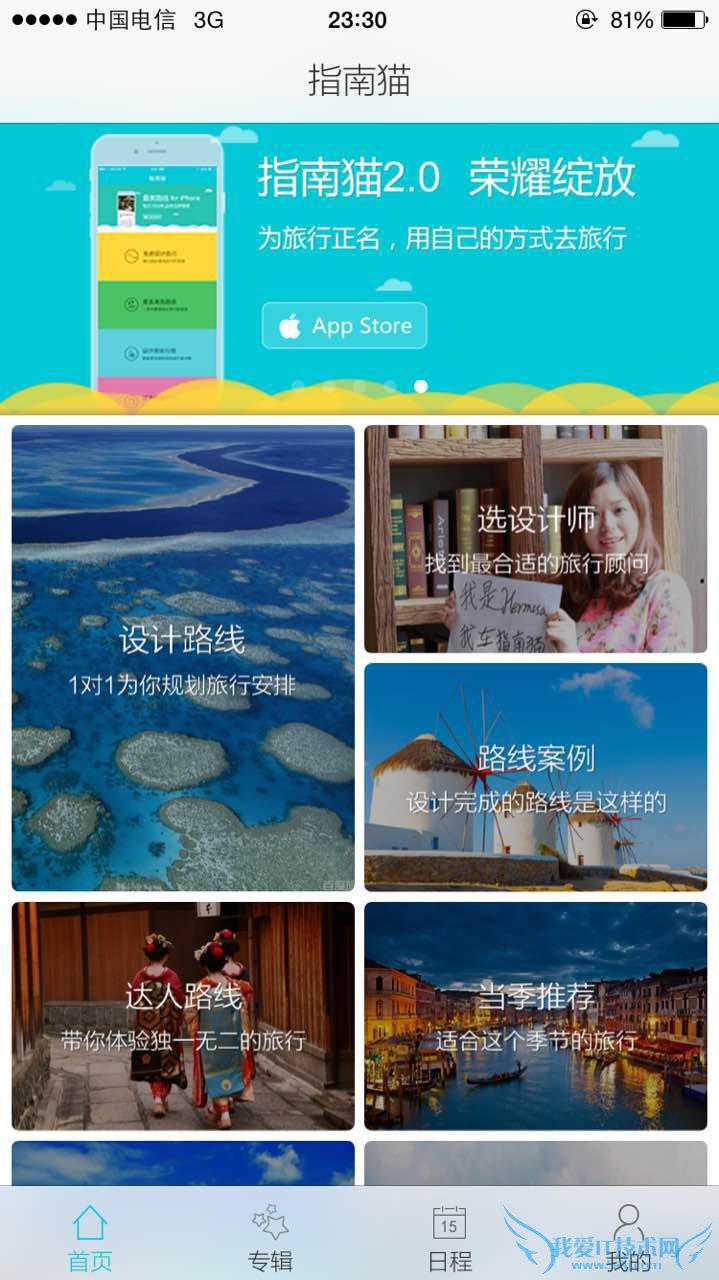Open the 选设计师 card

point(535,539)
